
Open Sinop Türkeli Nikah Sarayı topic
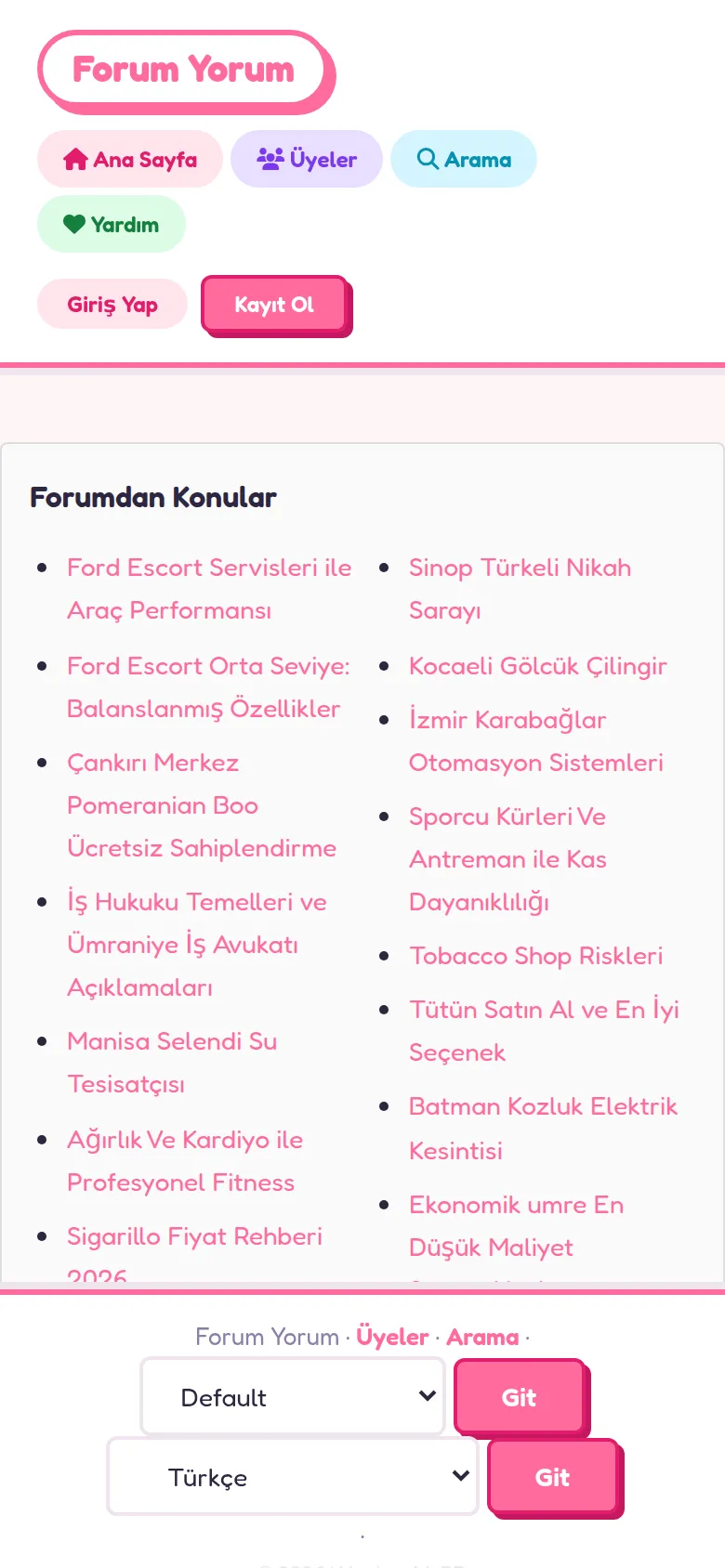pos(520,589)
